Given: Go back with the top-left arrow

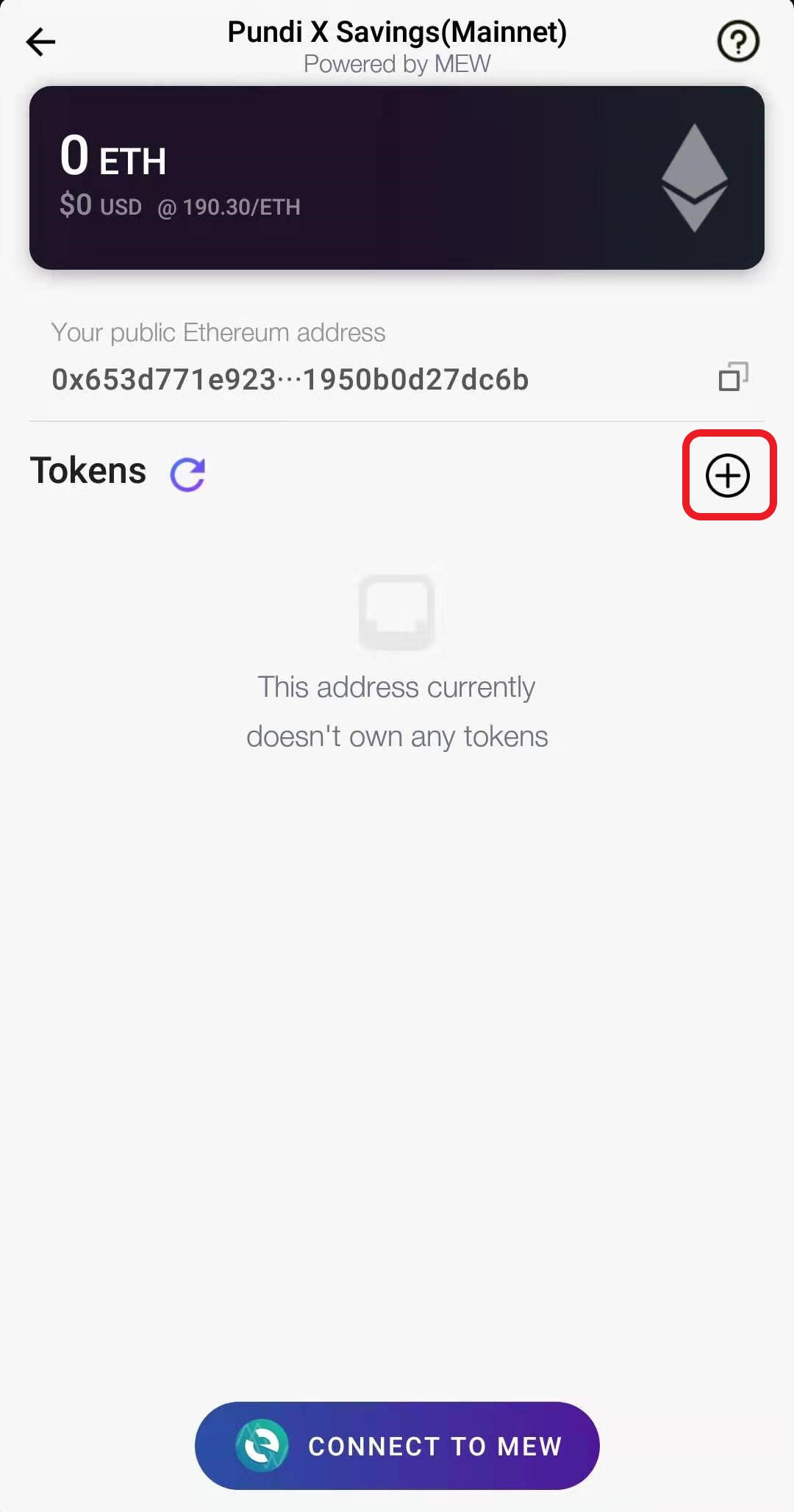Looking at the screenshot, I should 40,42.
